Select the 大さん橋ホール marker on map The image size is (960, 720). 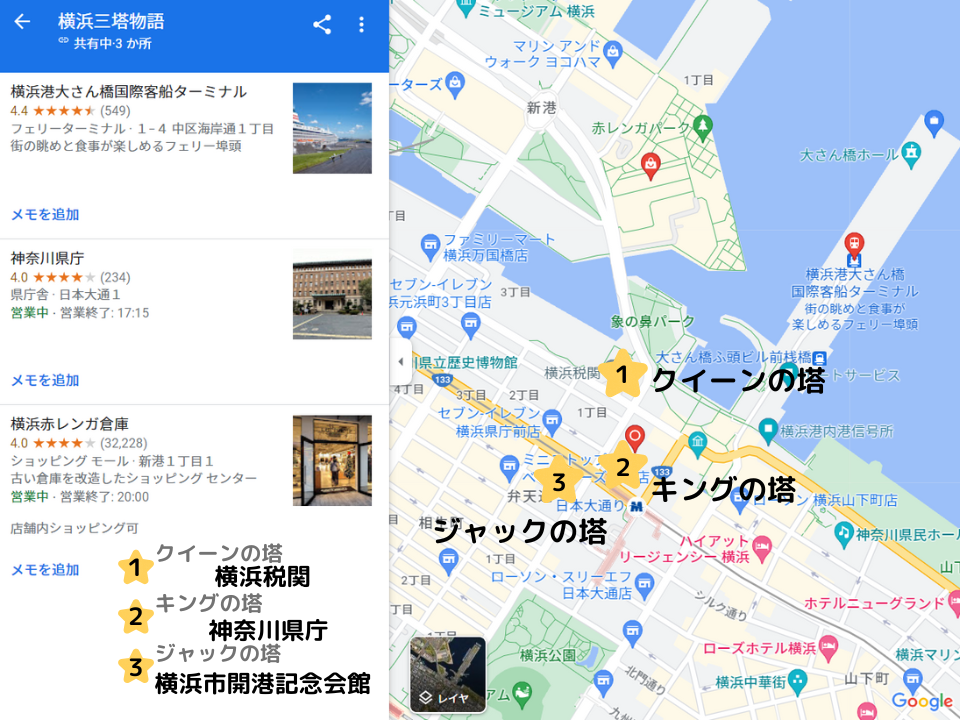point(910,153)
